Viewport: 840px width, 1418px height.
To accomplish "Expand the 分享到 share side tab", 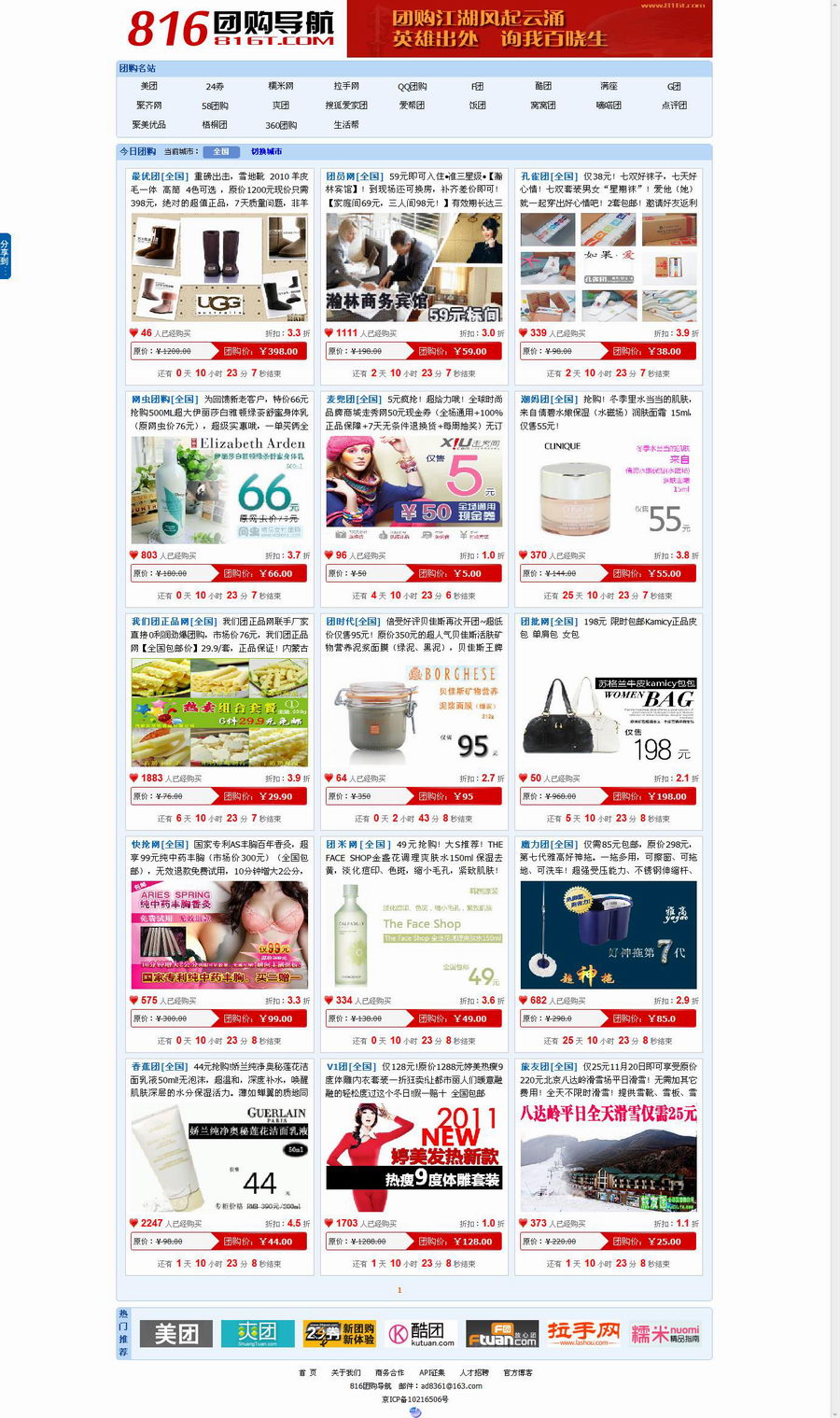I will (5, 256).
